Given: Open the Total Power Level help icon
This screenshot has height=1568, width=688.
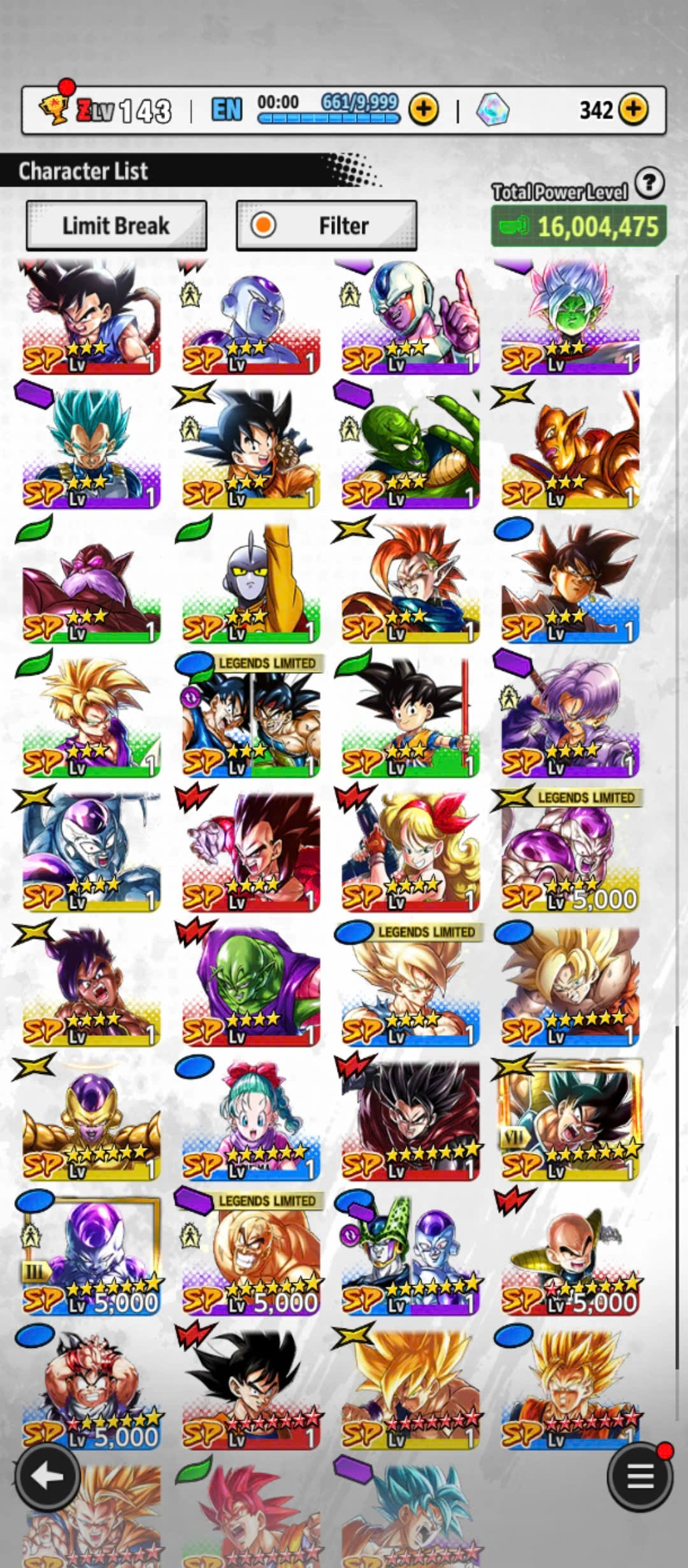Looking at the screenshot, I should [649, 184].
